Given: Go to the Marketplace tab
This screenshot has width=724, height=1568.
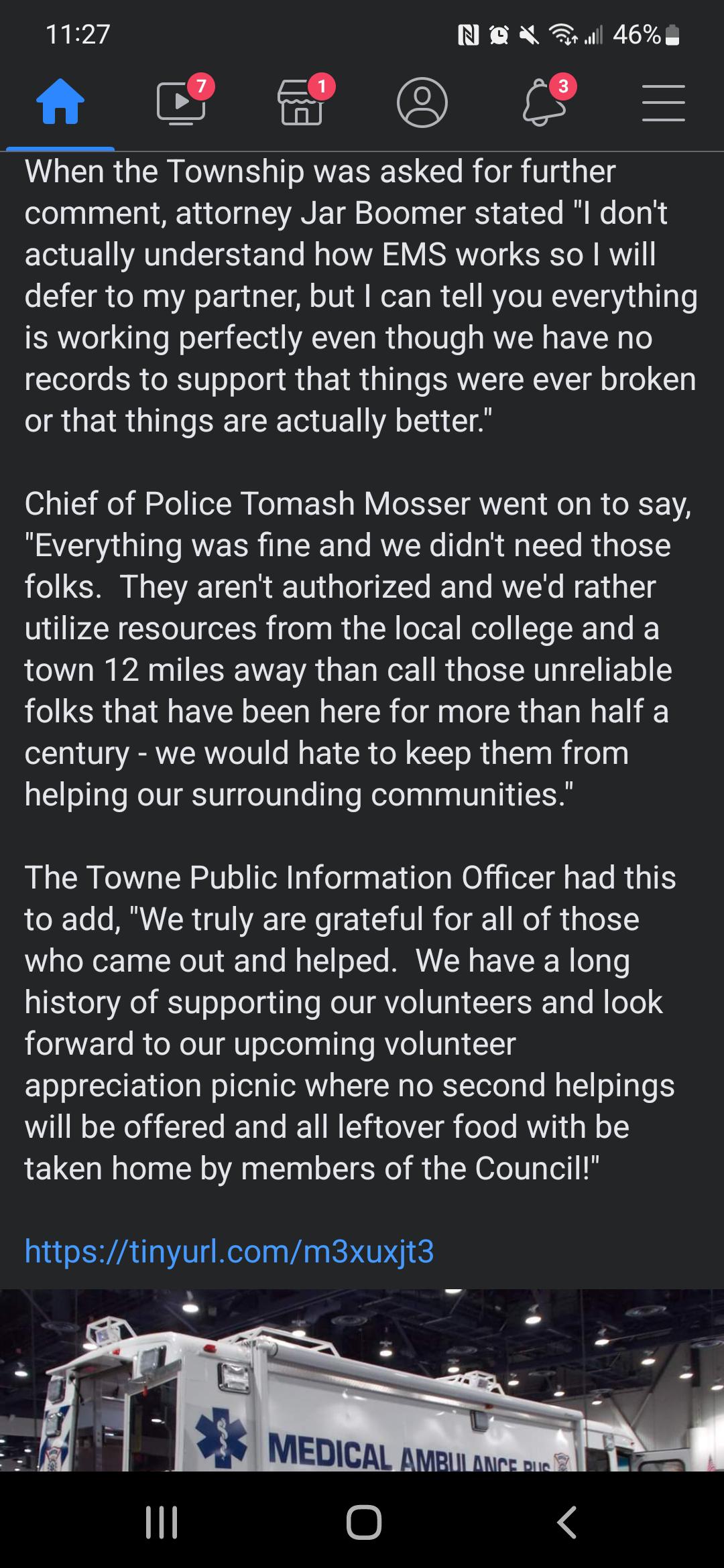Looking at the screenshot, I should (x=301, y=103).
